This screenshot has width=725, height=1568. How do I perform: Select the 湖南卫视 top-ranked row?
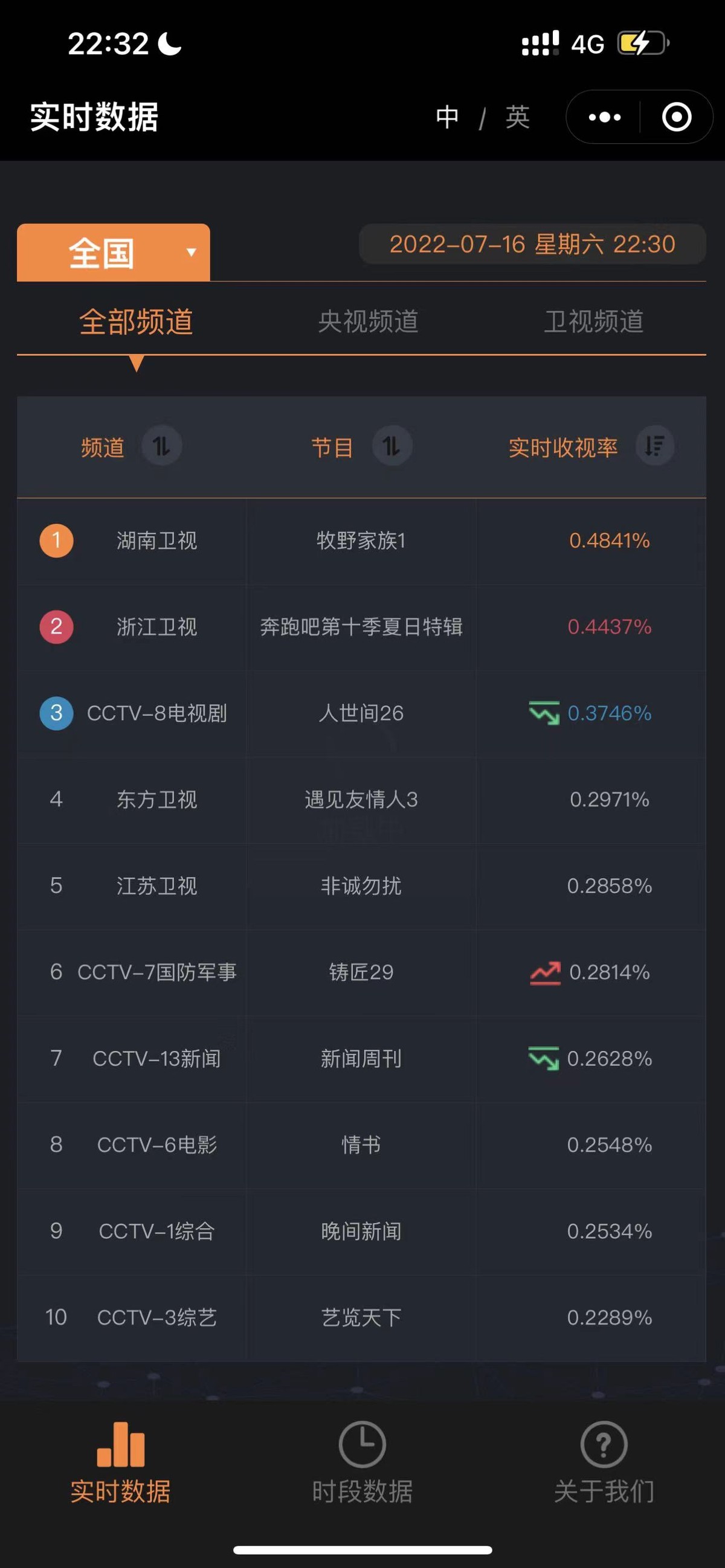pos(158,541)
